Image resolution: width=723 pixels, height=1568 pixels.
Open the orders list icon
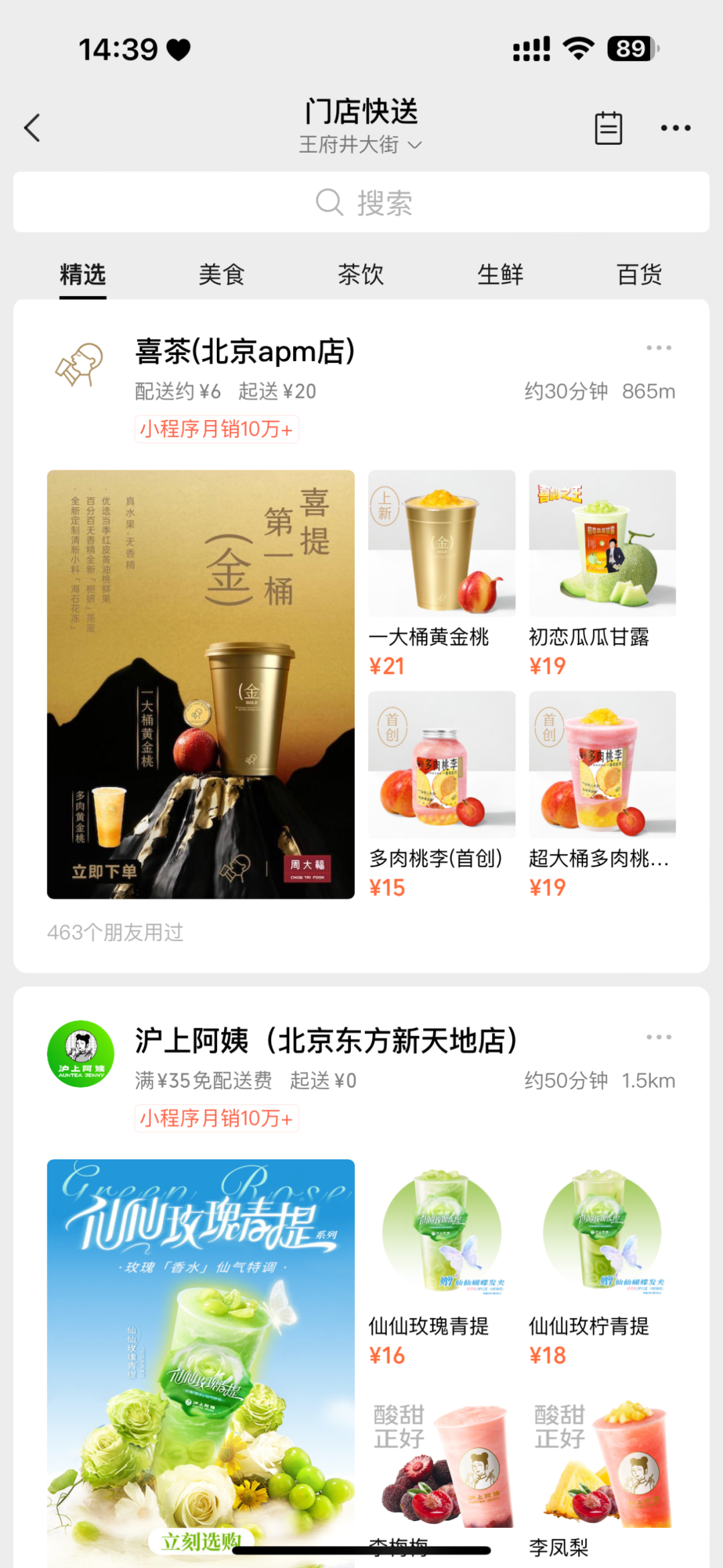(x=608, y=127)
